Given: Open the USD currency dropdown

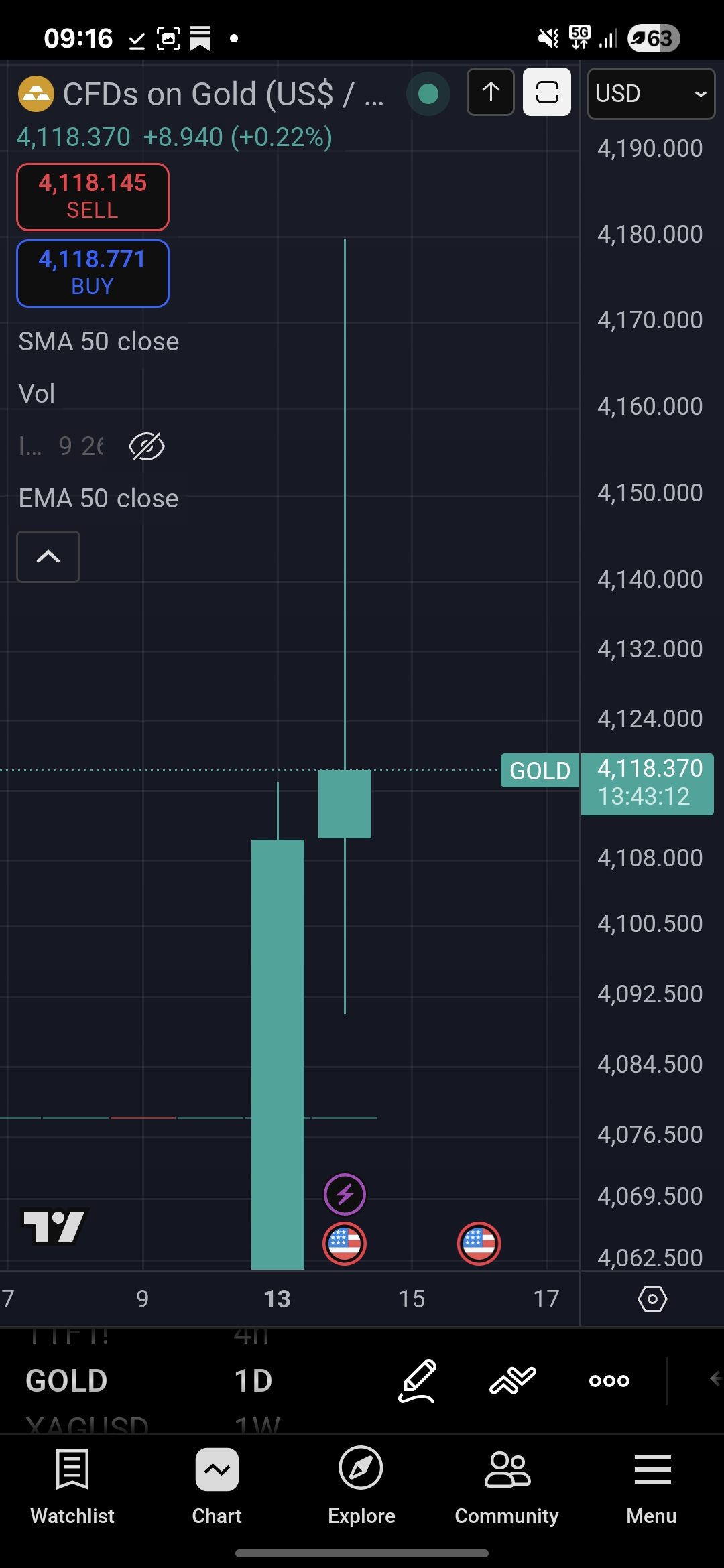Looking at the screenshot, I should coord(650,94).
